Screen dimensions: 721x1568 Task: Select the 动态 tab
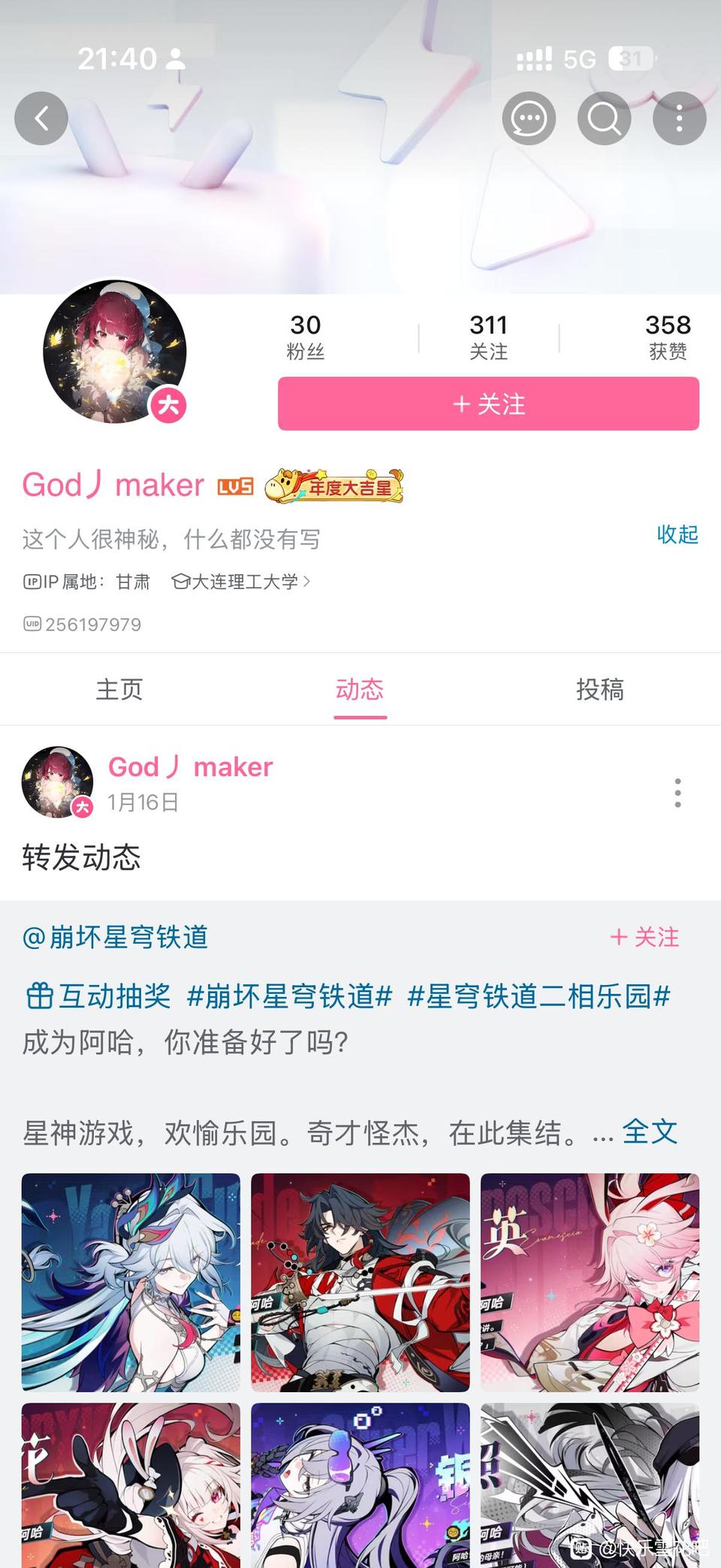click(x=360, y=689)
